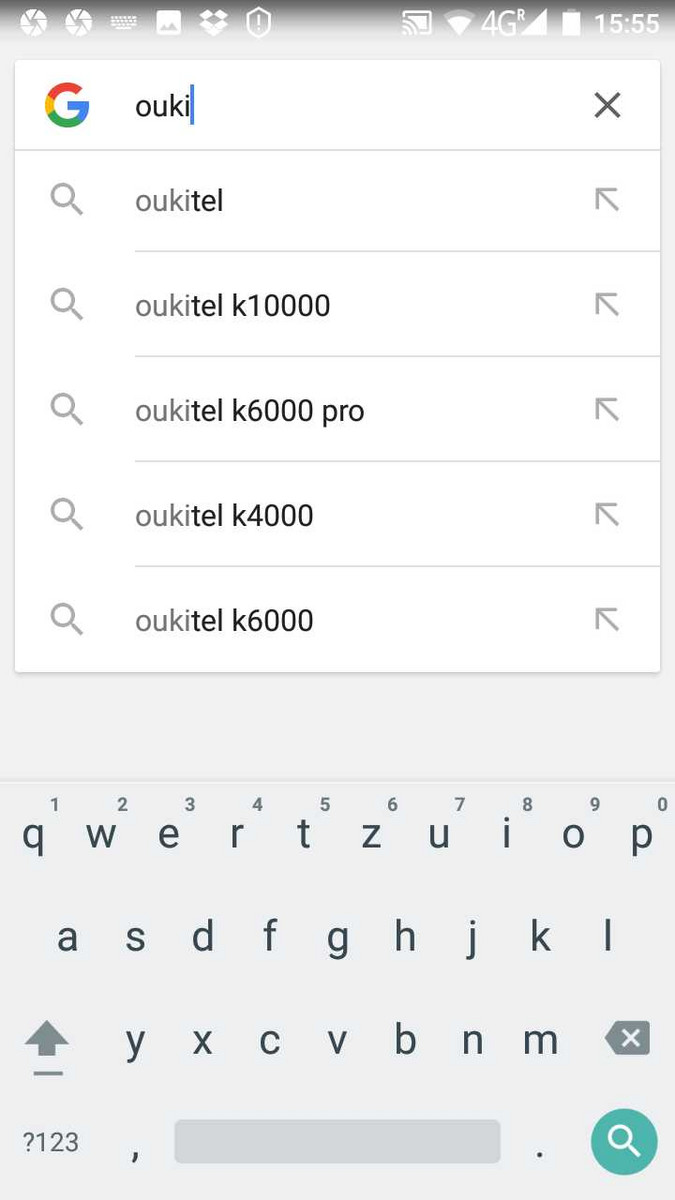Hit the teal search key on the keyboard
675x1200 pixels.
(x=624, y=1140)
